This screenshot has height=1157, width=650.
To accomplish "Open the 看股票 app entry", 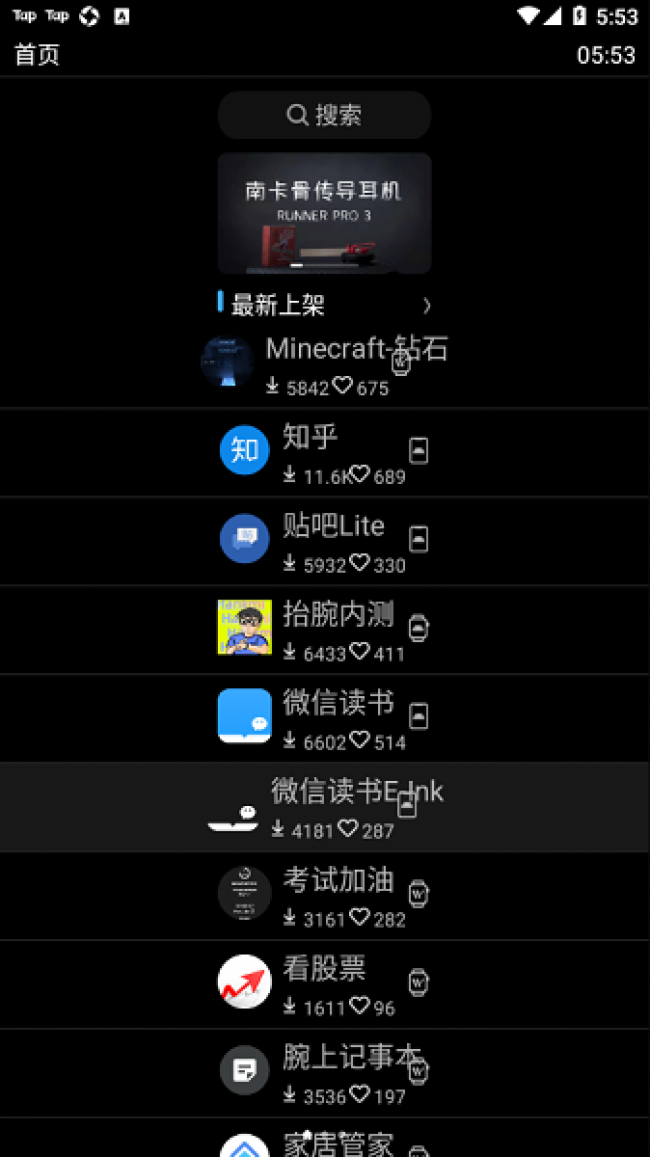I will pyautogui.click(x=325, y=984).
